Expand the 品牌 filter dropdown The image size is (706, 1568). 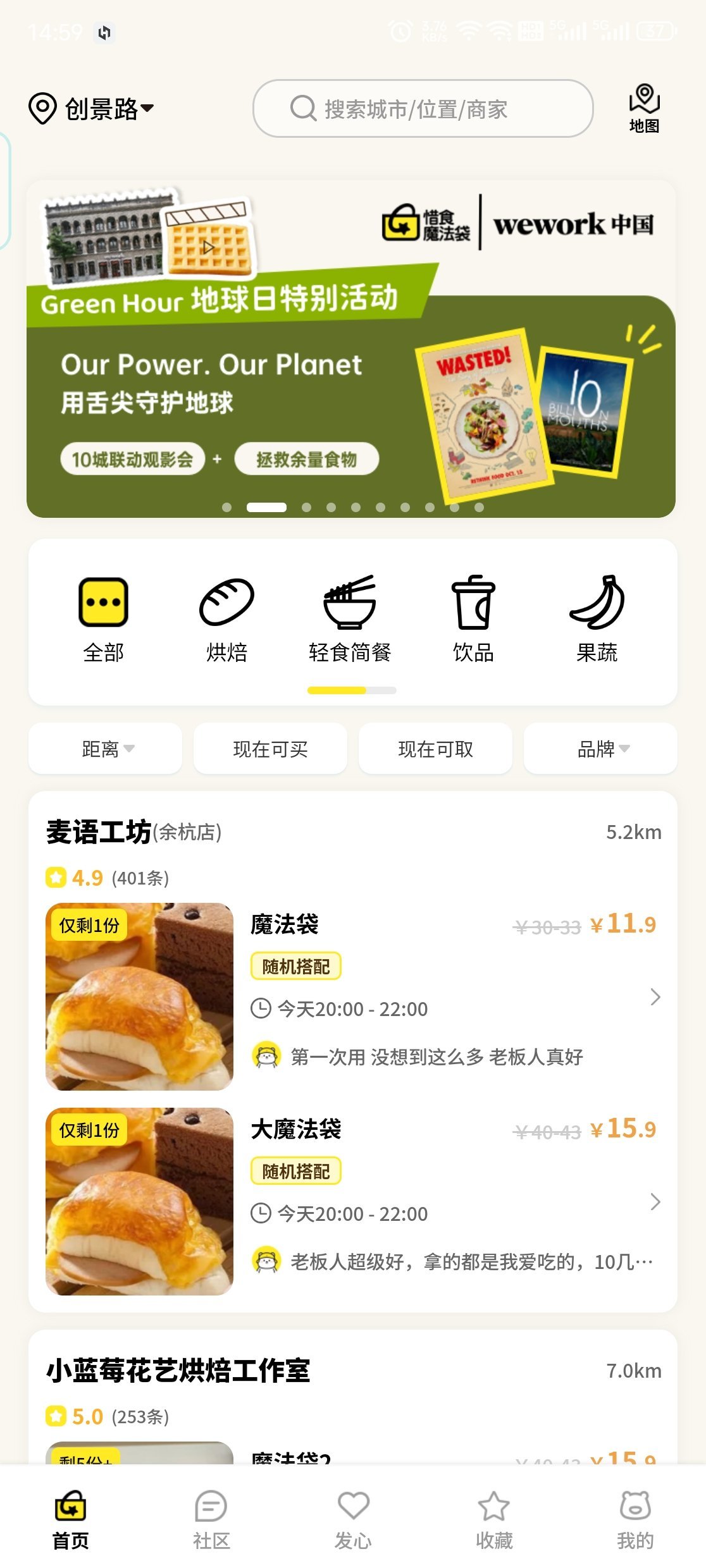pyautogui.click(x=600, y=749)
